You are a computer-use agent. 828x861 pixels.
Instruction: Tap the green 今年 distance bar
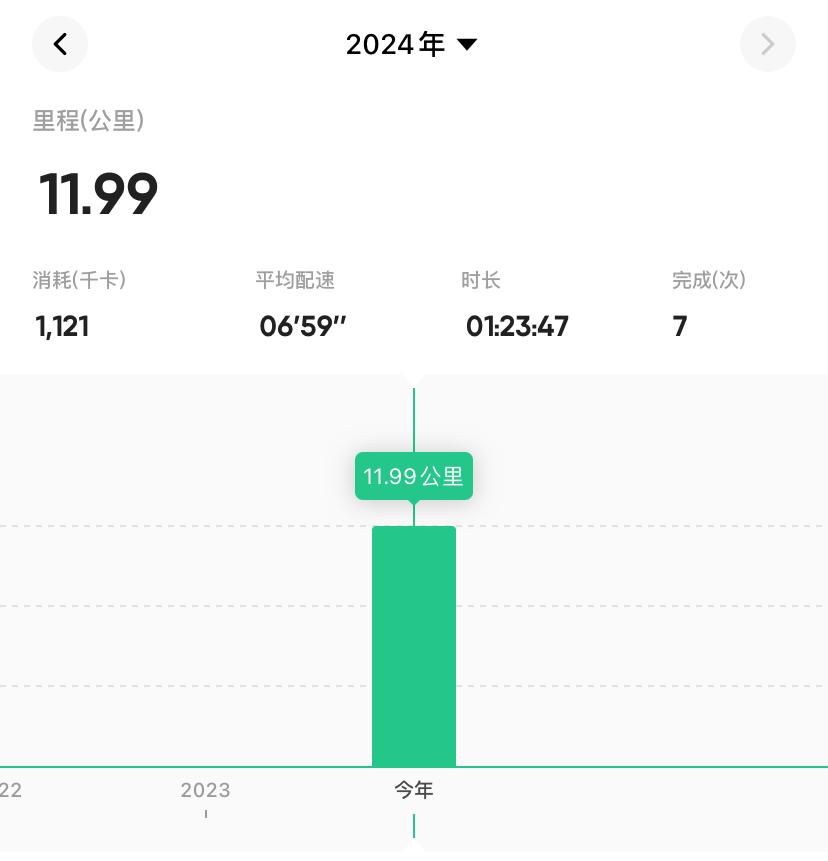point(413,646)
